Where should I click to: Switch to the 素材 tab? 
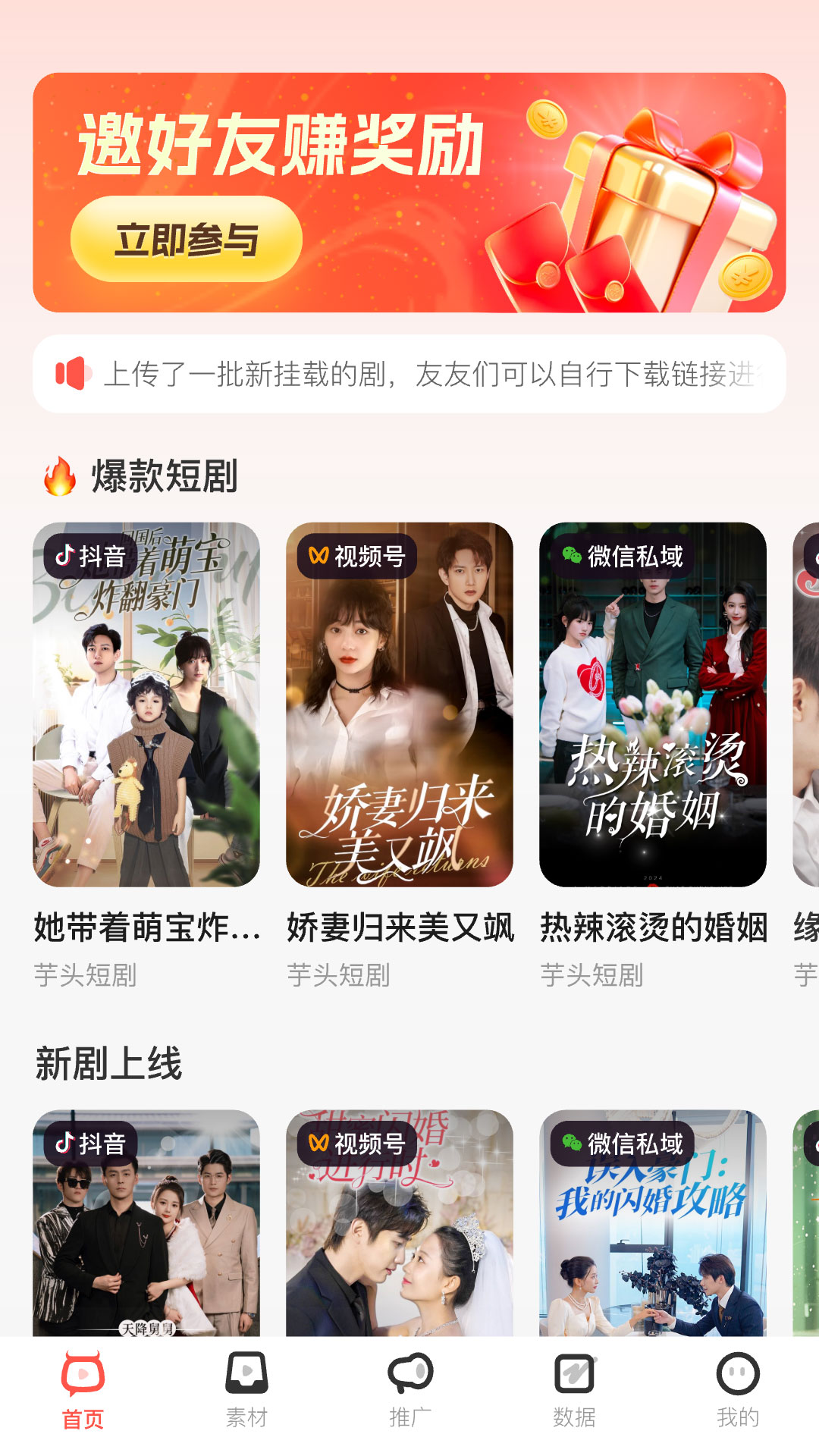coord(246,1389)
